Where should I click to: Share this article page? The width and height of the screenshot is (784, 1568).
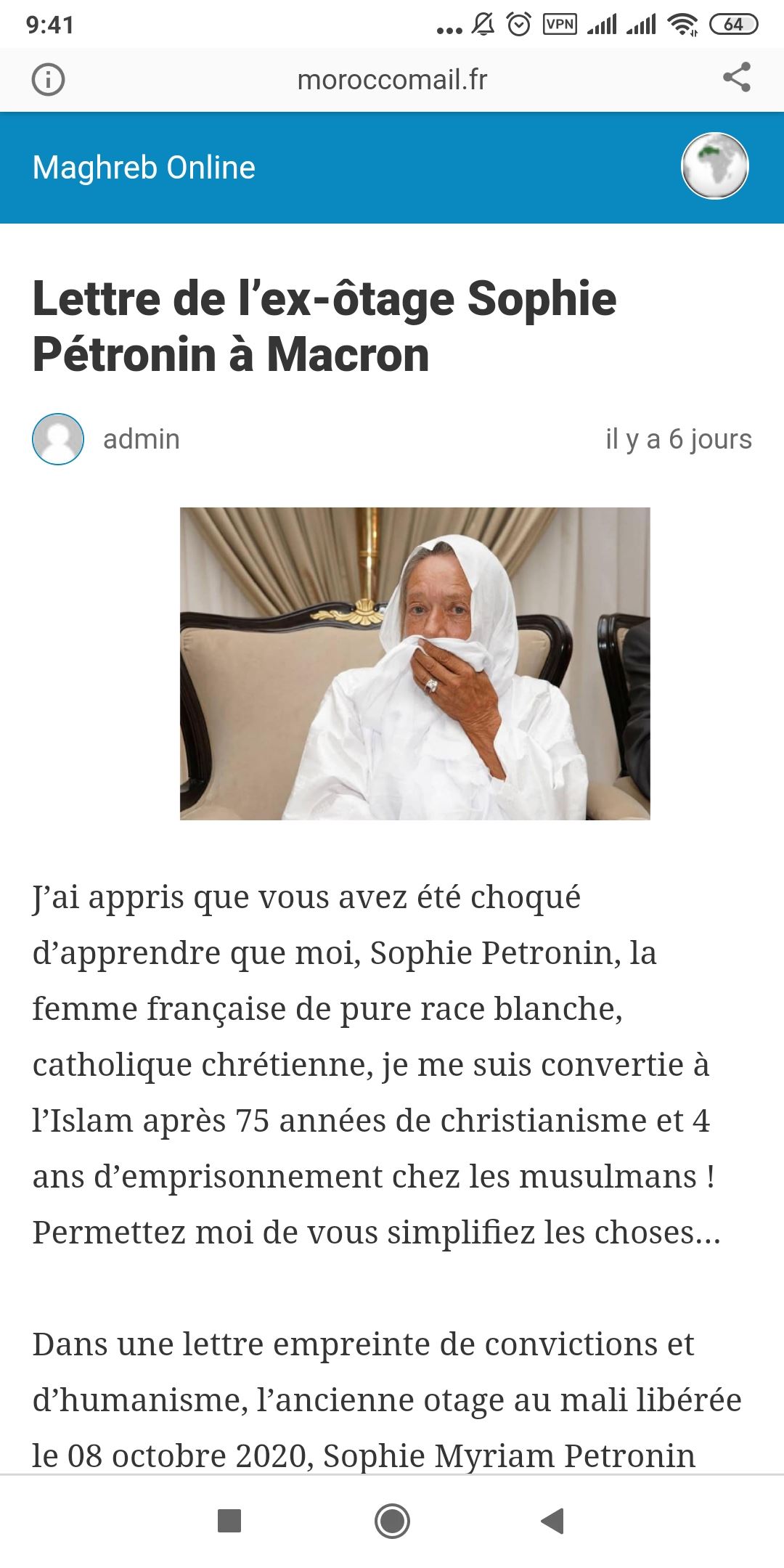(x=737, y=78)
